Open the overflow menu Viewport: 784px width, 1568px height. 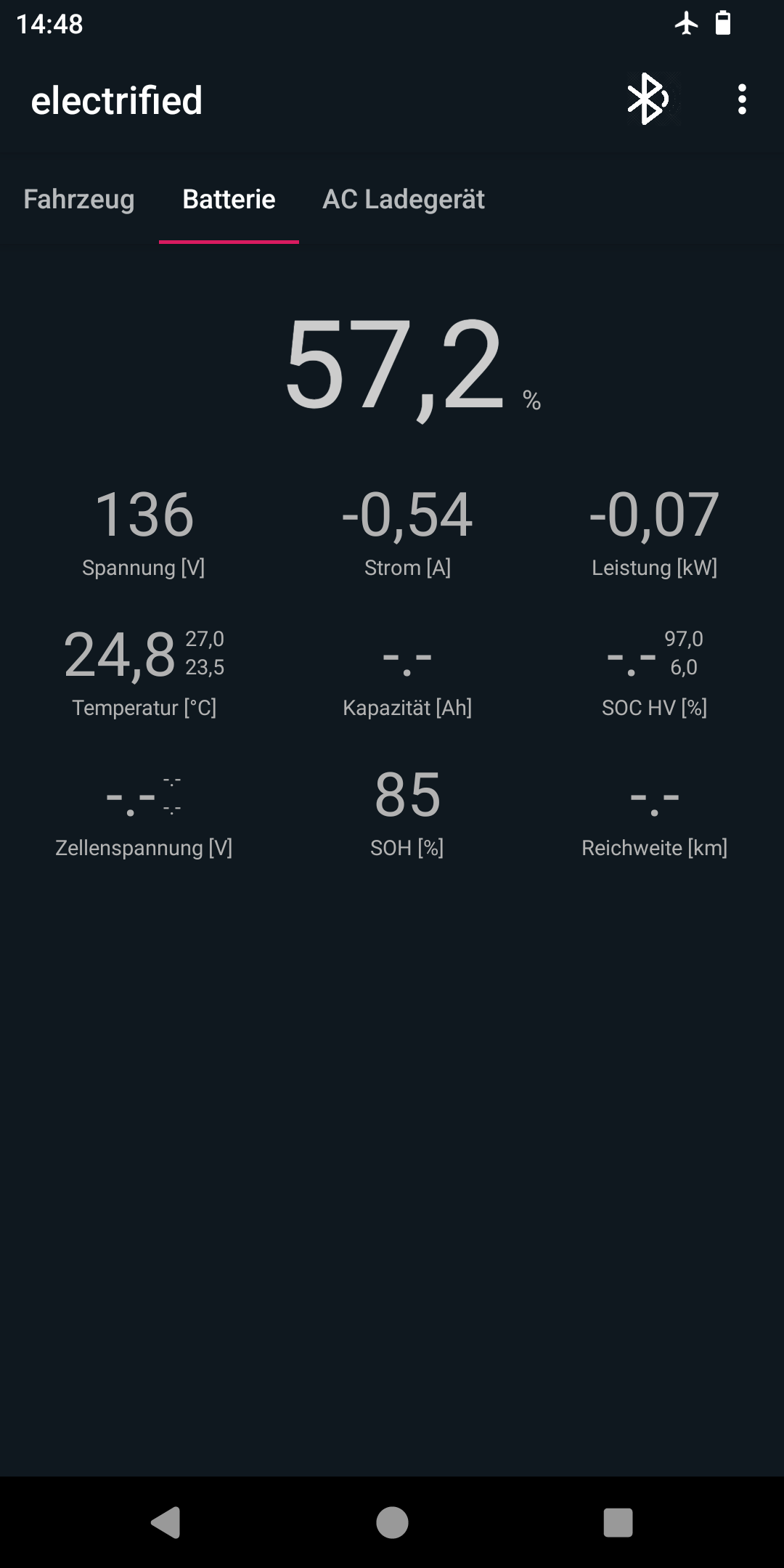(x=741, y=99)
